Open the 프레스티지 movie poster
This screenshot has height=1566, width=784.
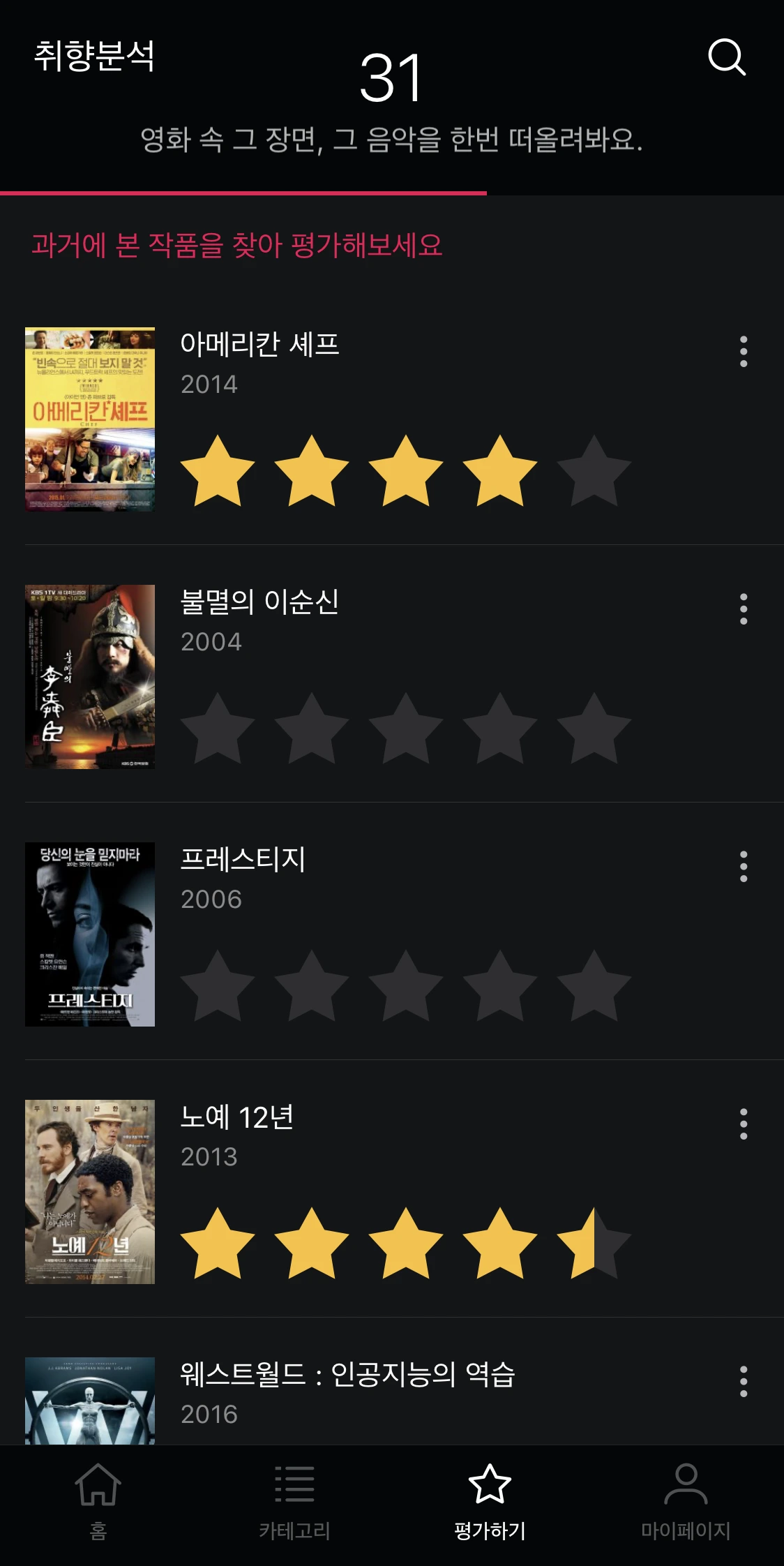[90, 934]
